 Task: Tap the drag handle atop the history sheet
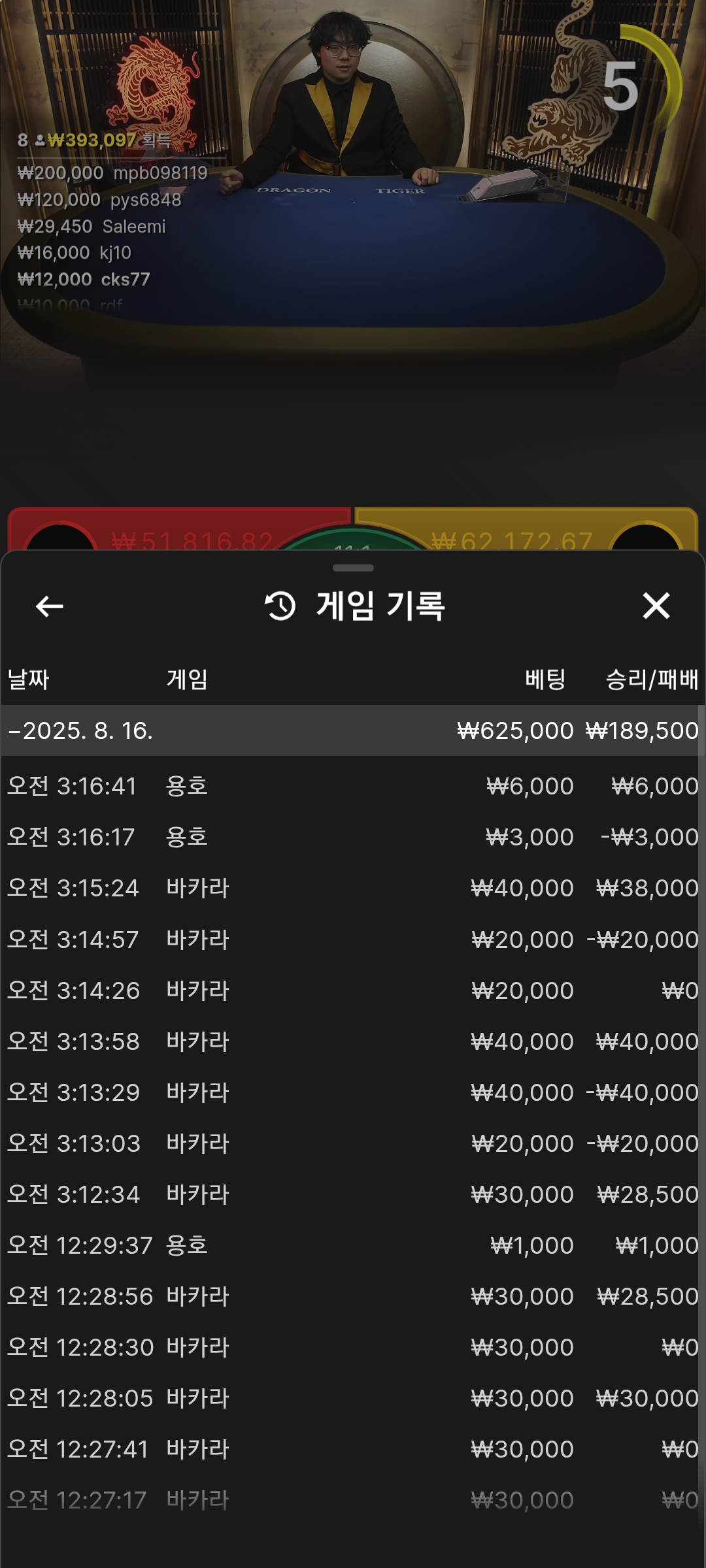(x=353, y=568)
